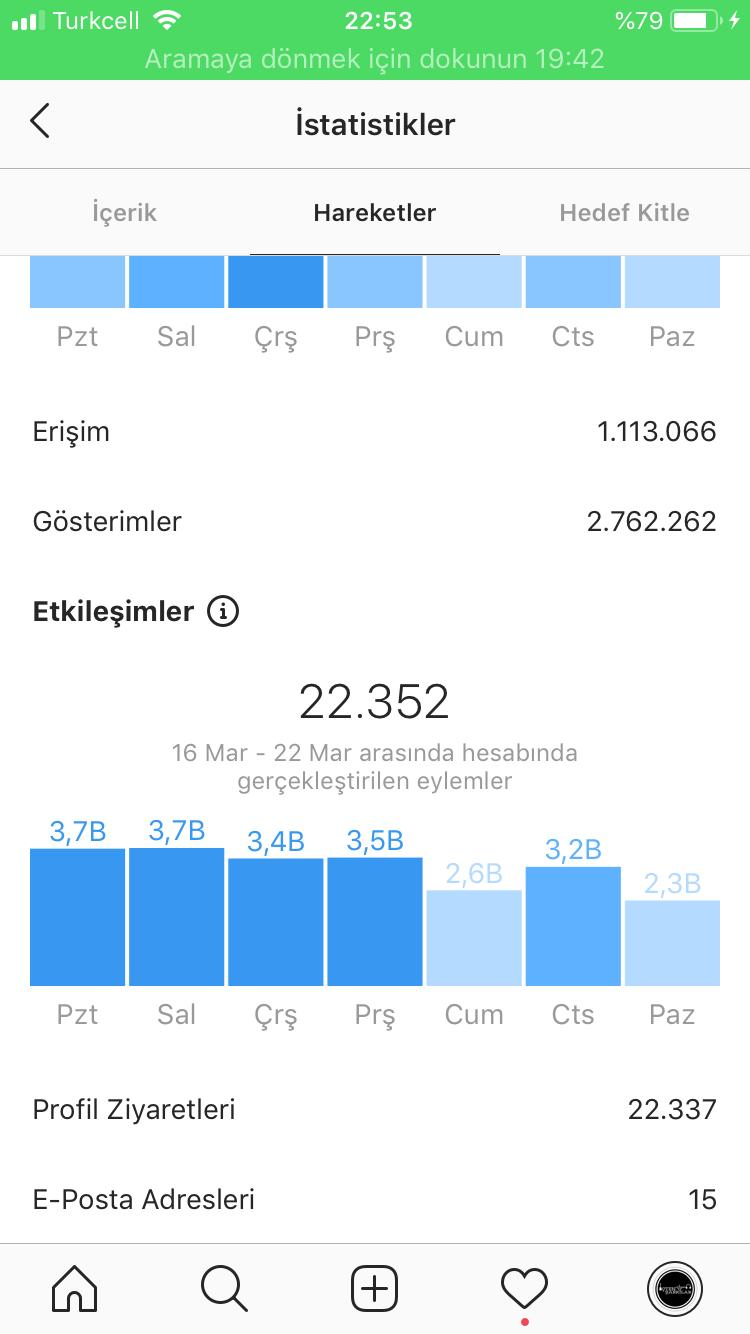Screen dimensions: 750x1334
Task: Show info about Etkileşimler
Action: (223, 611)
